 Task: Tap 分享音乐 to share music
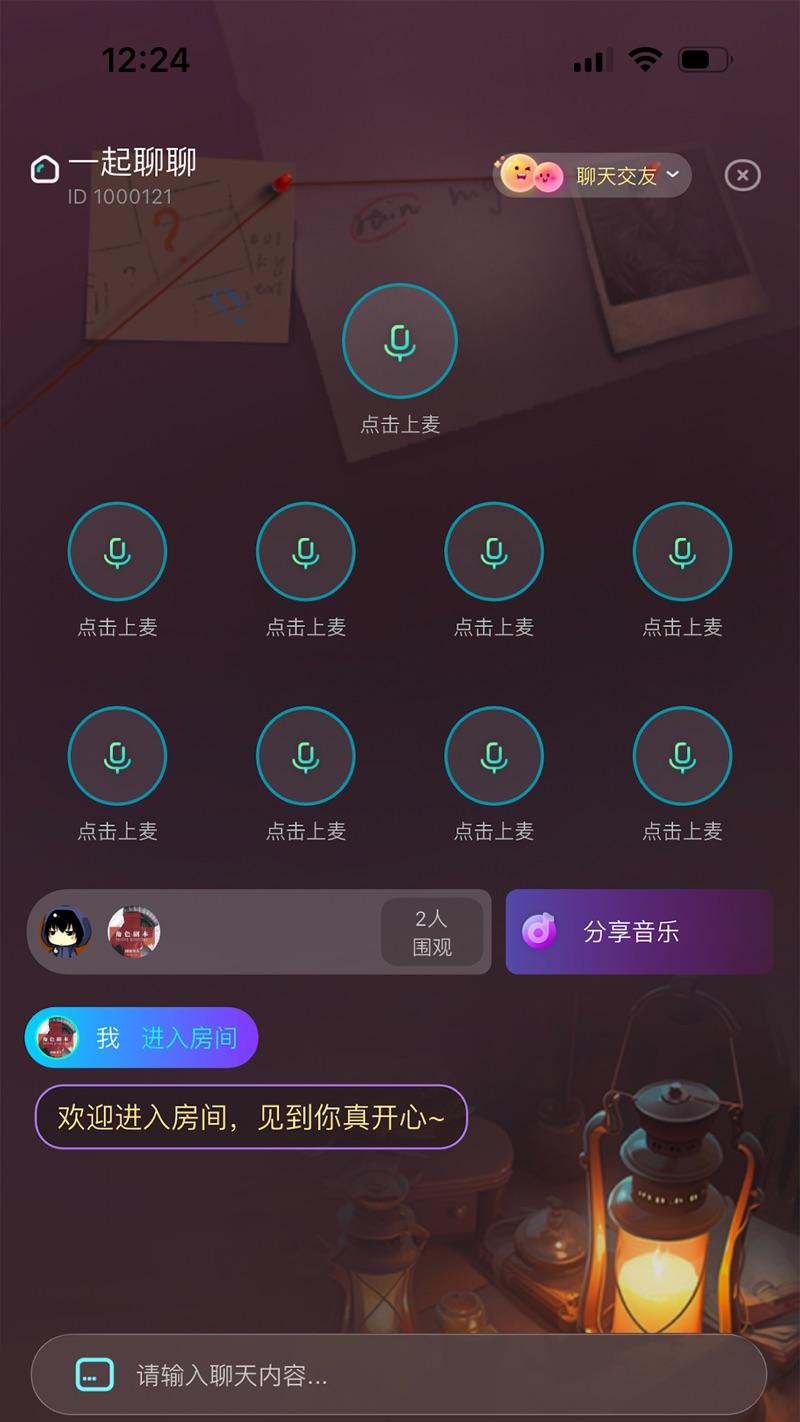639,932
